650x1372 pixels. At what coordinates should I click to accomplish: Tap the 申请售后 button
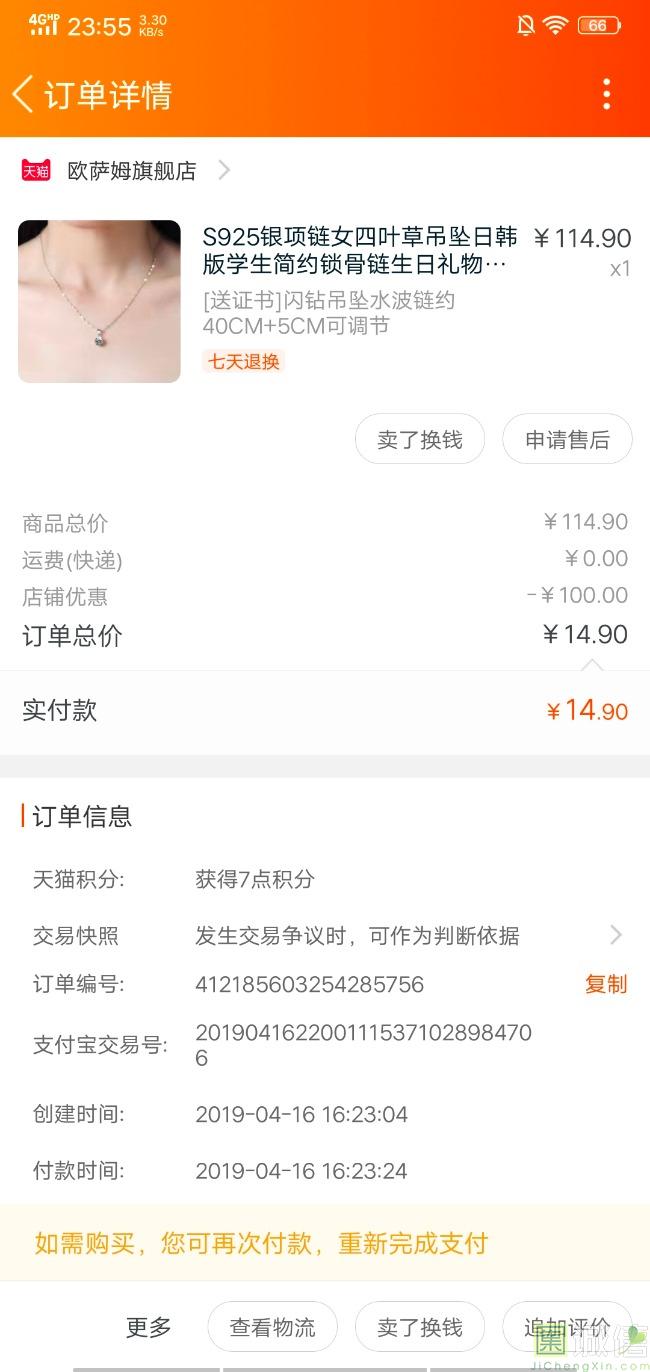click(567, 440)
